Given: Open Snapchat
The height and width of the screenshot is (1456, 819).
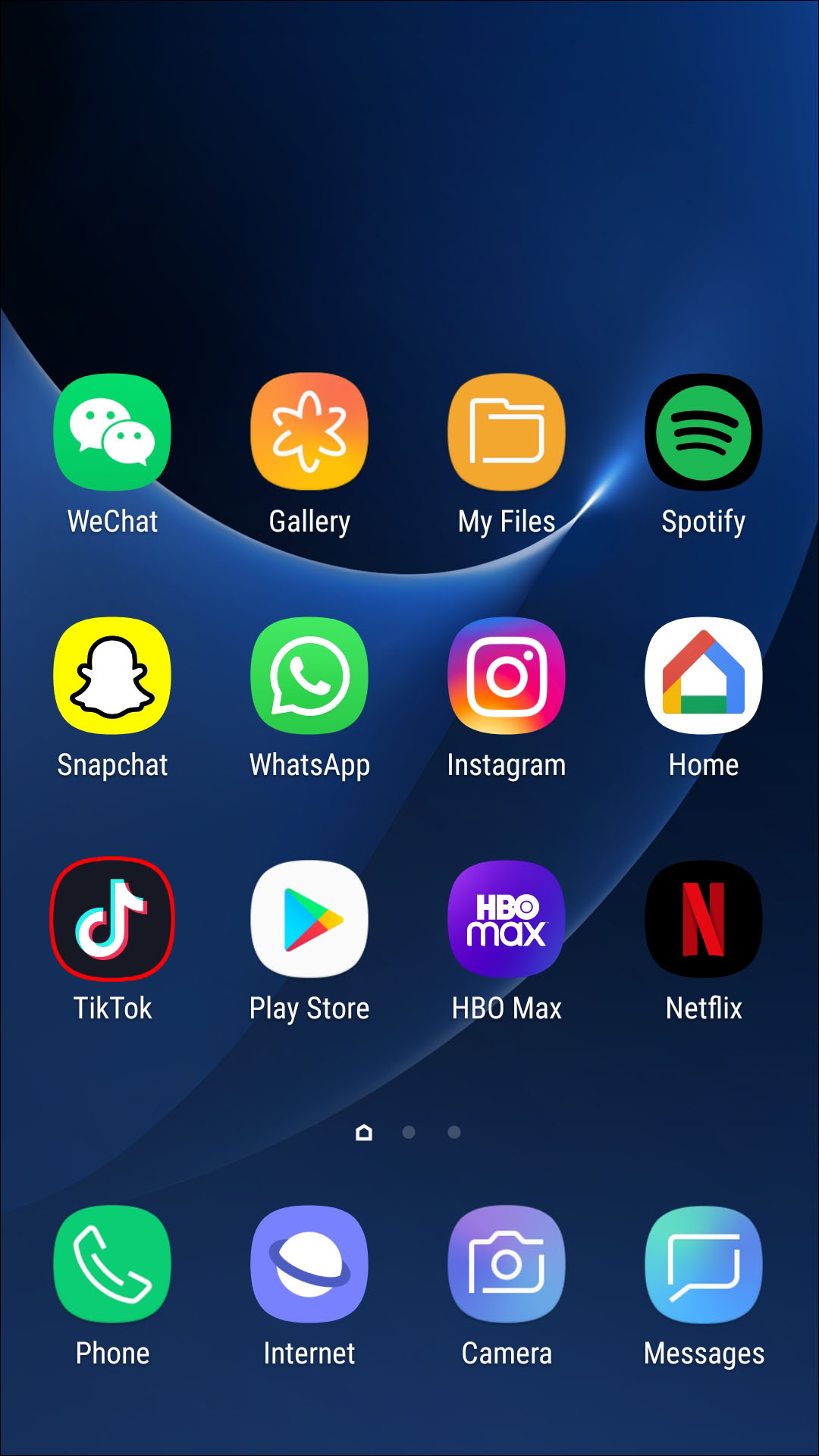Looking at the screenshot, I should click(112, 676).
